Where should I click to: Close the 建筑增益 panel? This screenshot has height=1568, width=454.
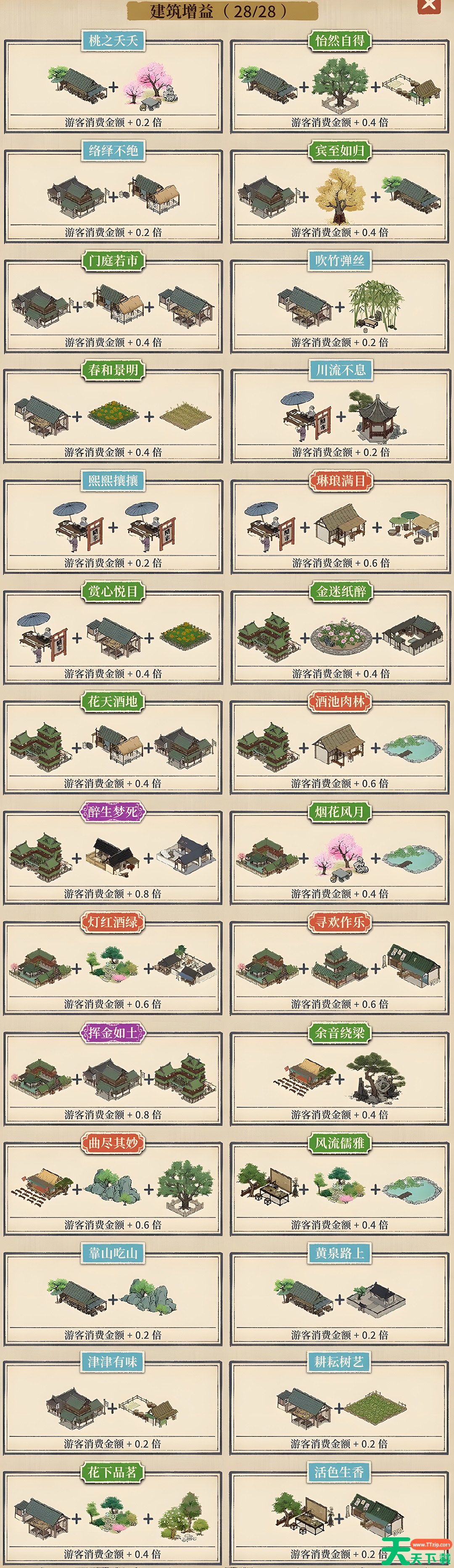[429, 5]
